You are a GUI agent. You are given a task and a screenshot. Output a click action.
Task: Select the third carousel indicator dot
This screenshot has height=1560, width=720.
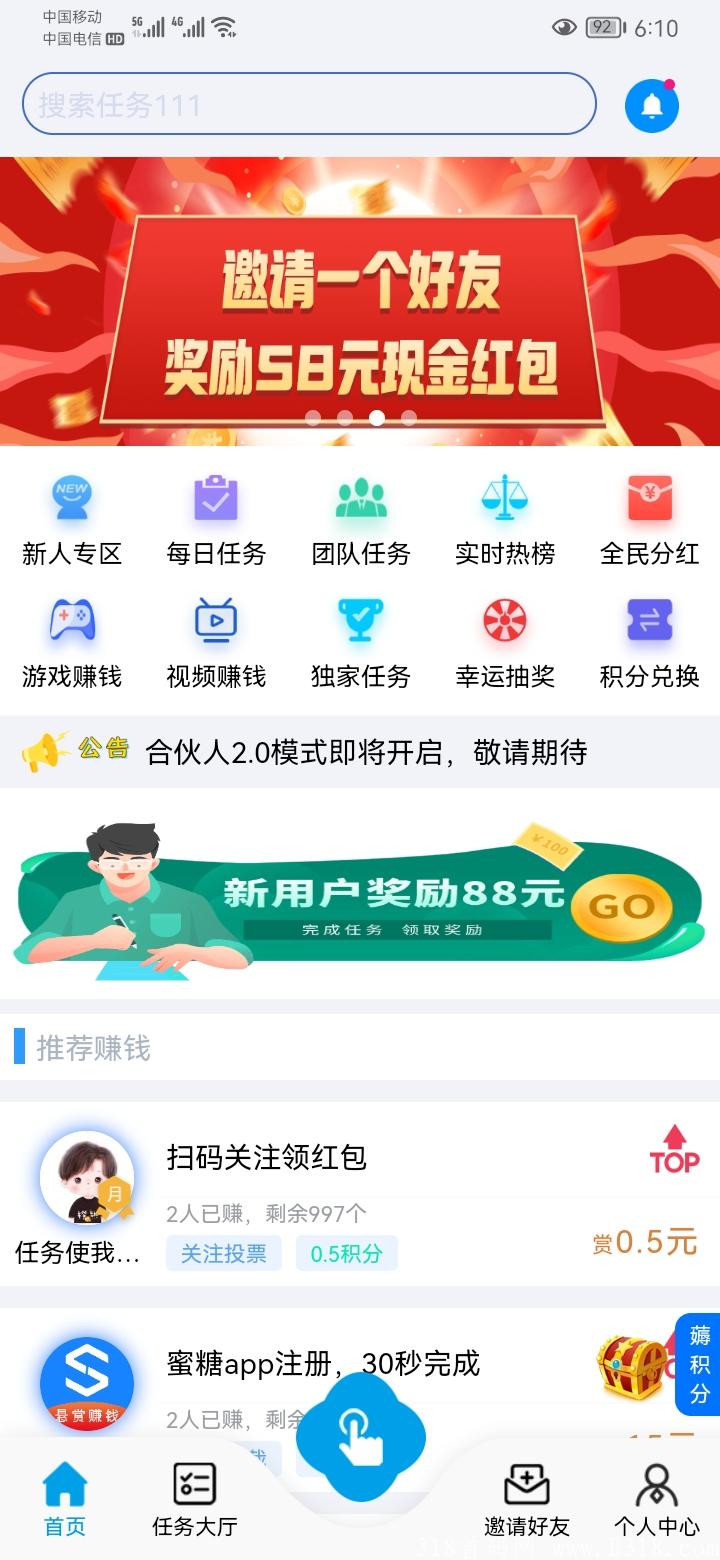pyautogui.click(x=376, y=420)
